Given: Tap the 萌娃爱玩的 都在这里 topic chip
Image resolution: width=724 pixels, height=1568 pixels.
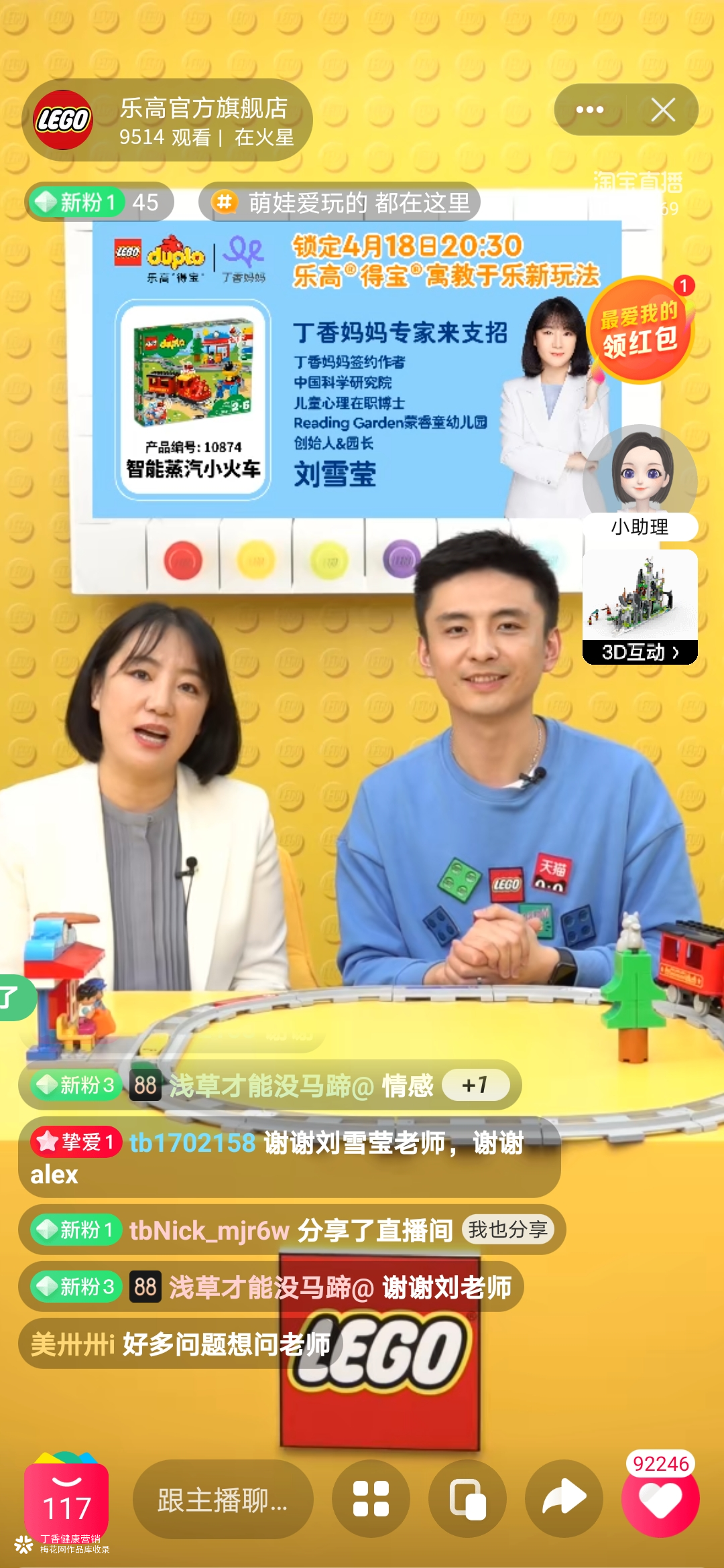Looking at the screenshot, I should point(340,202).
